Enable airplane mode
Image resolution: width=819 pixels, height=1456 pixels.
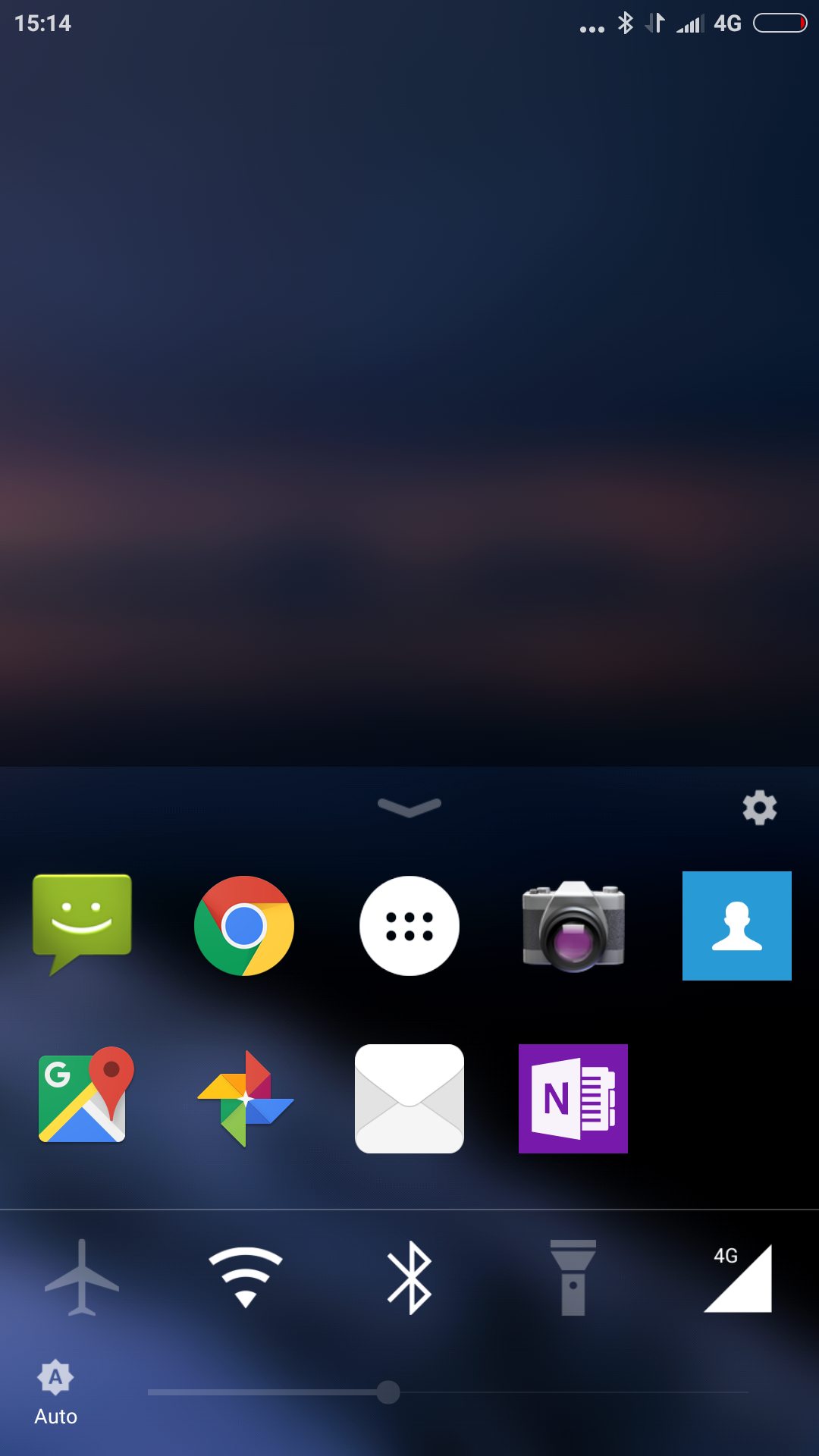tap(82, 1278)
